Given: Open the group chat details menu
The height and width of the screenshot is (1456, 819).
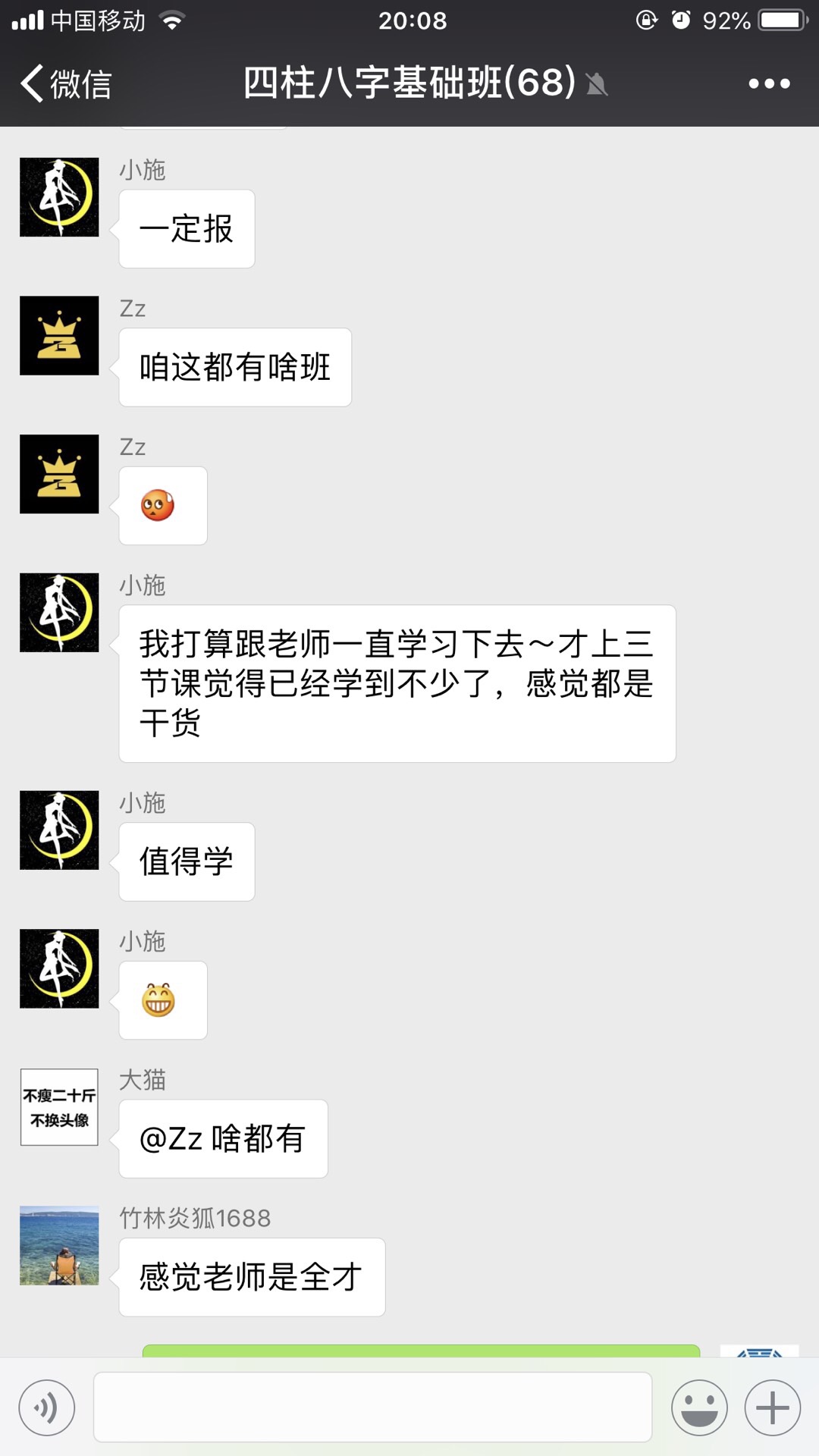Looking at the screenshot, I should click(769, 83).
